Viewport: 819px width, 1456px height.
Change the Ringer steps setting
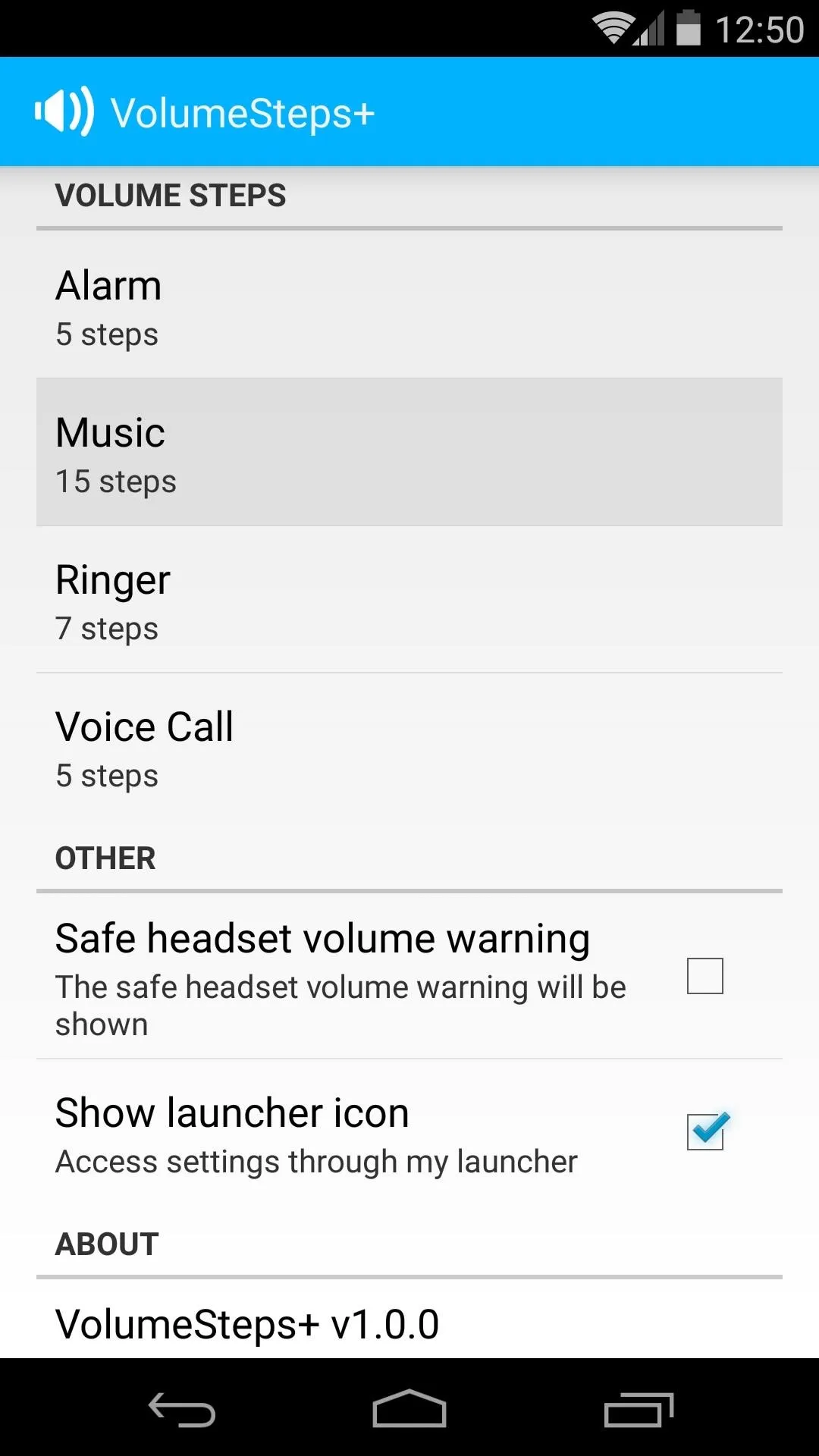pos(409,599)
